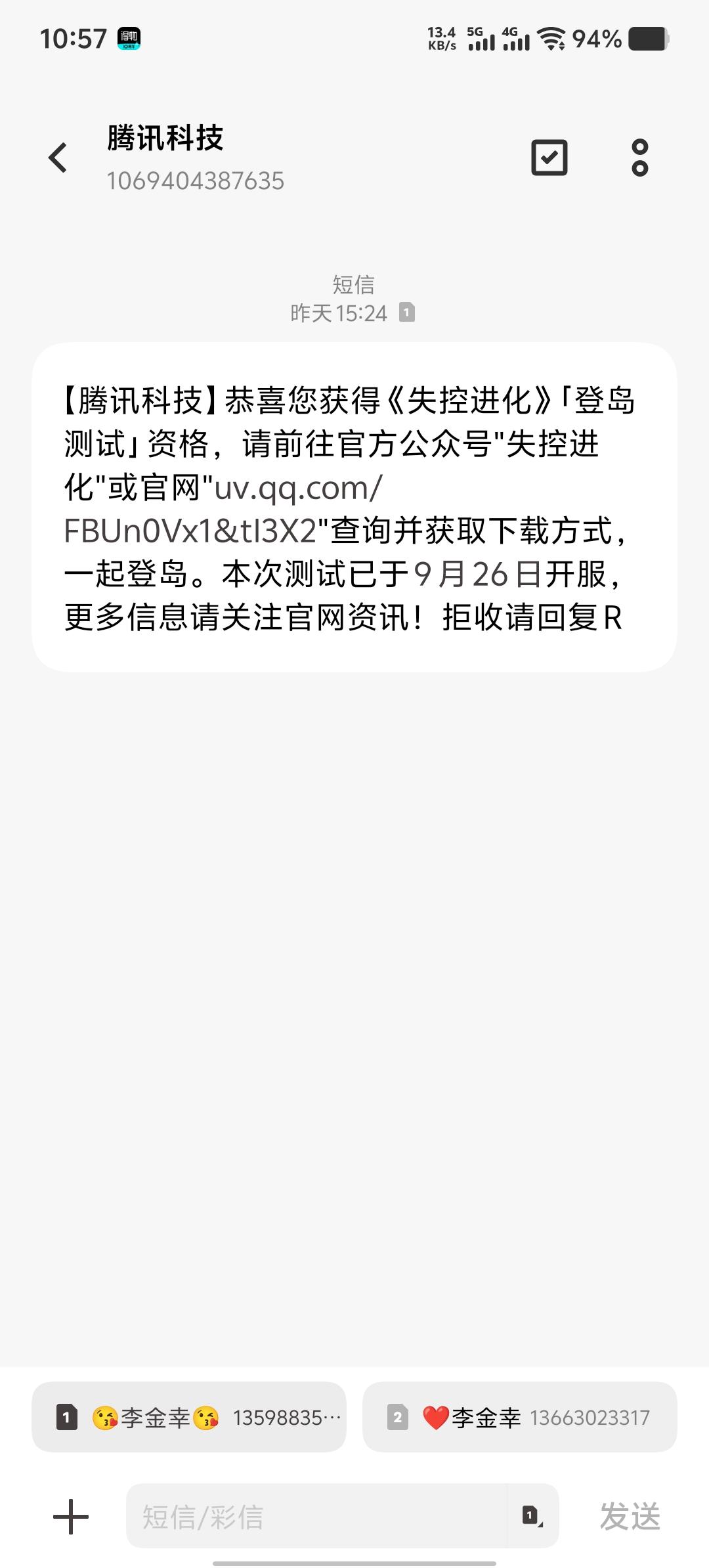The height and width of the screenshot is (1568, 709).
Task: Switch SIM card in the input box
Action: [x=532, y=1516]
